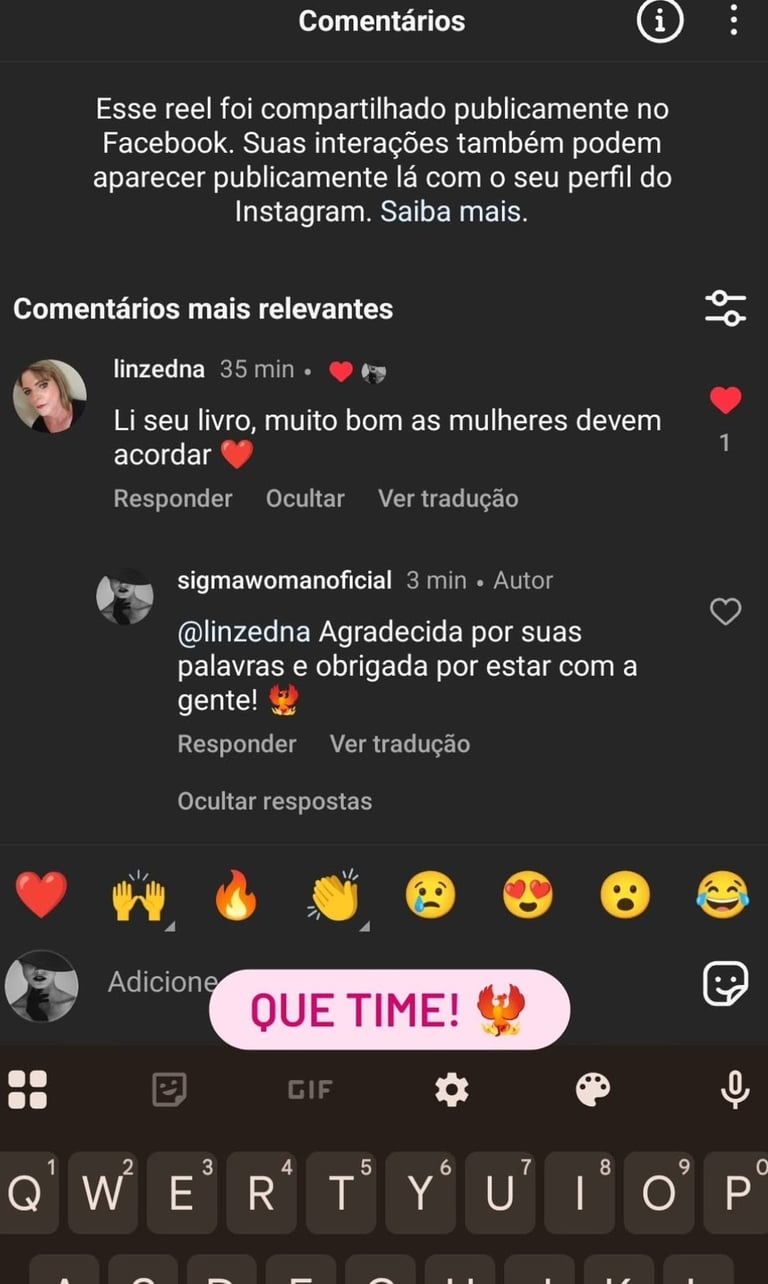Collapse replies with Ocultar respostas
The width and height of the screenshot is (768, 1284).
275,801
